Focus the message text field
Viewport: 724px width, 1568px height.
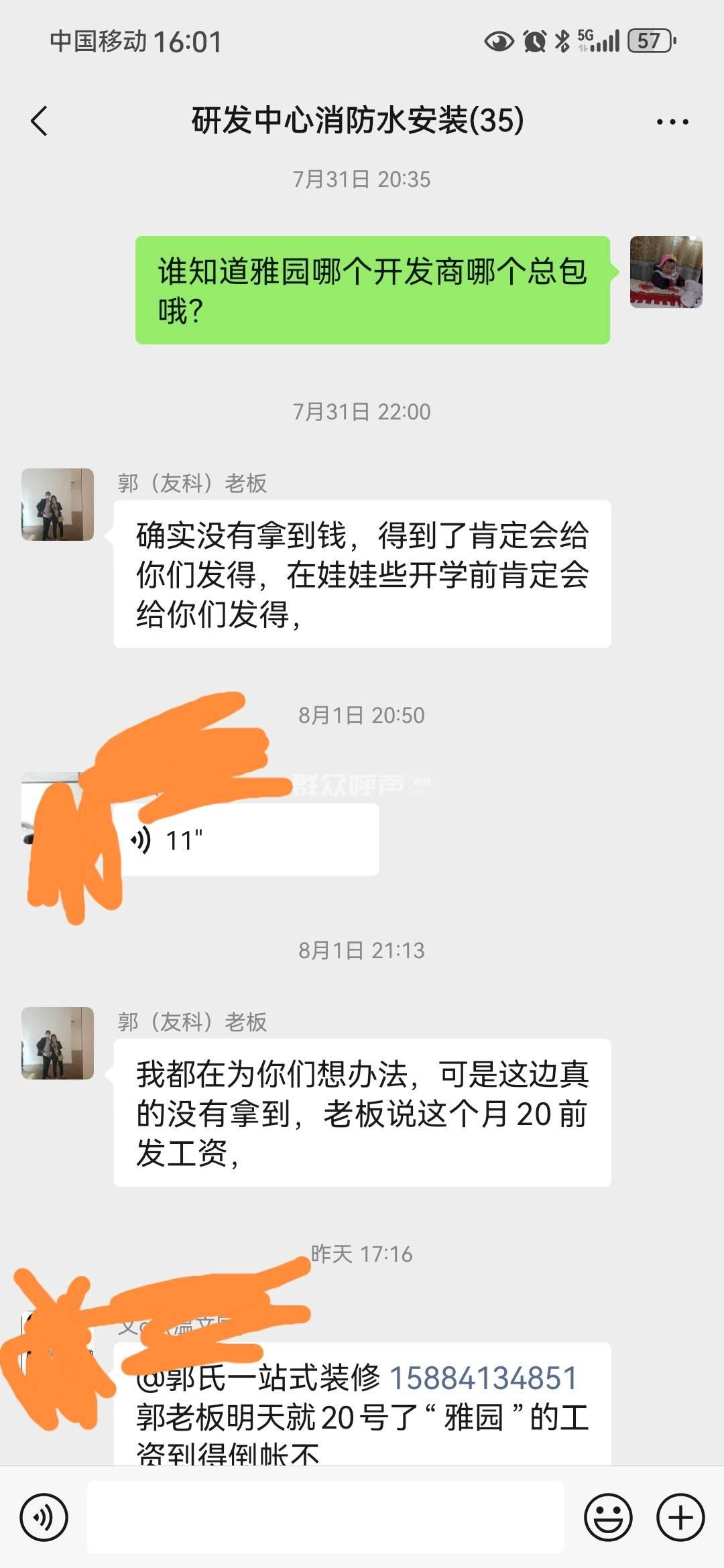pyautogui.click(x=326, y=1517)
